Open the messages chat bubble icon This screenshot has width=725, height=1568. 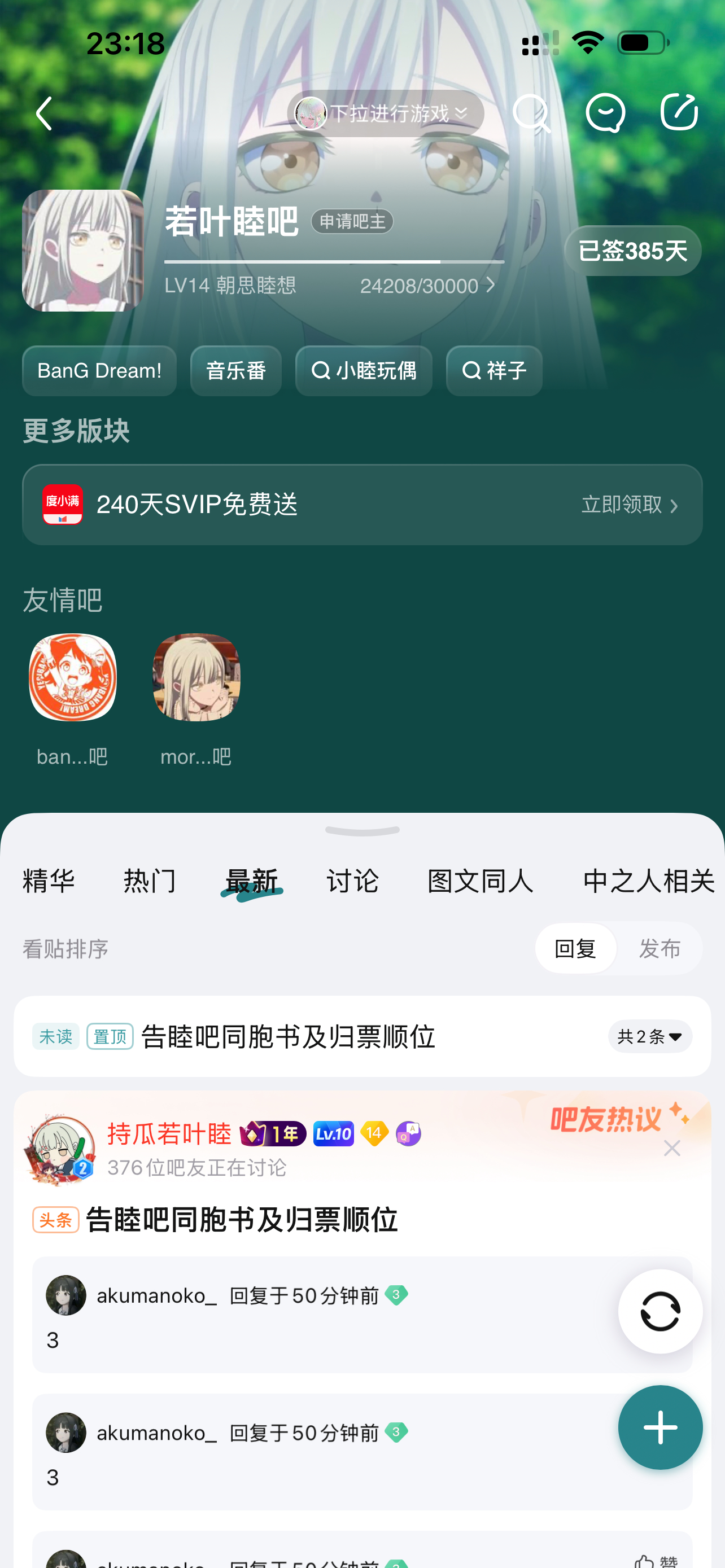(605, 113)
